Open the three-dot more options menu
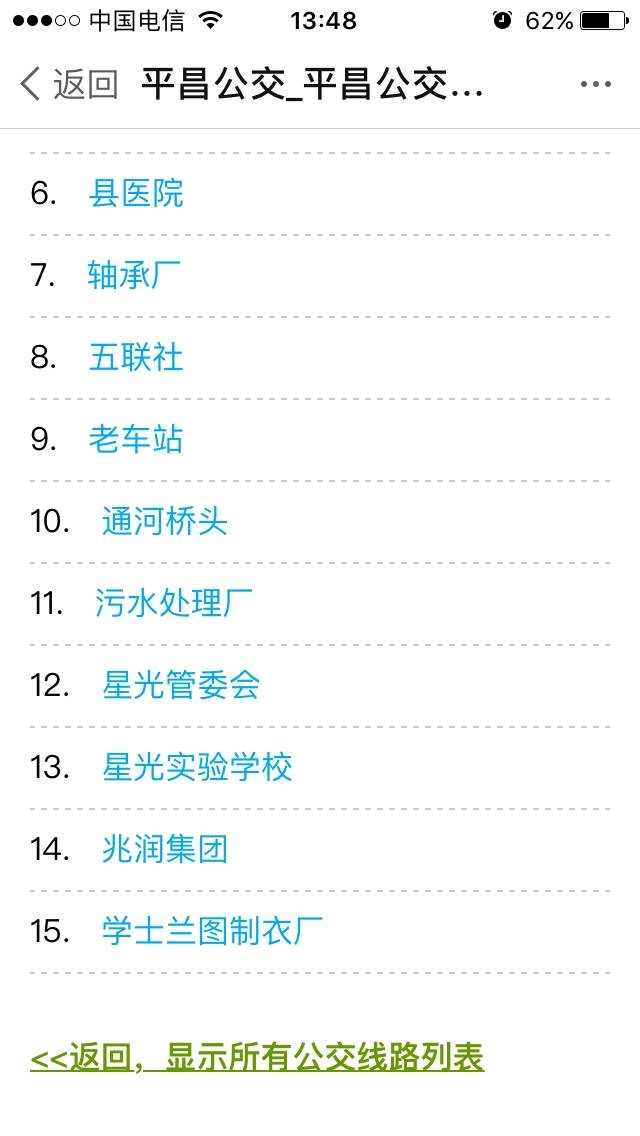640x1136 pixels. (x=596, y=84)
